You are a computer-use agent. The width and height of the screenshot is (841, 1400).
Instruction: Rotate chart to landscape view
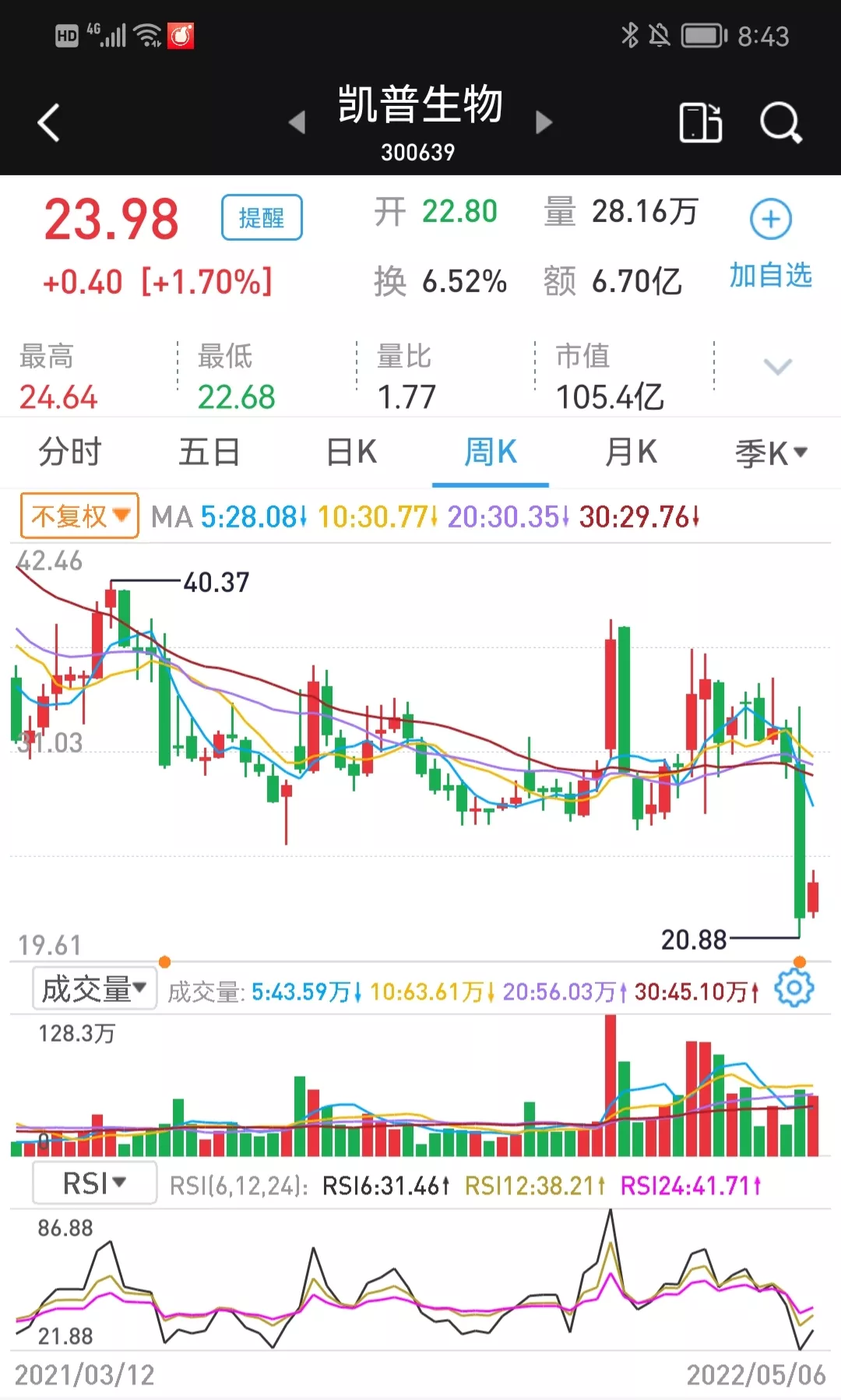(701, 123)
